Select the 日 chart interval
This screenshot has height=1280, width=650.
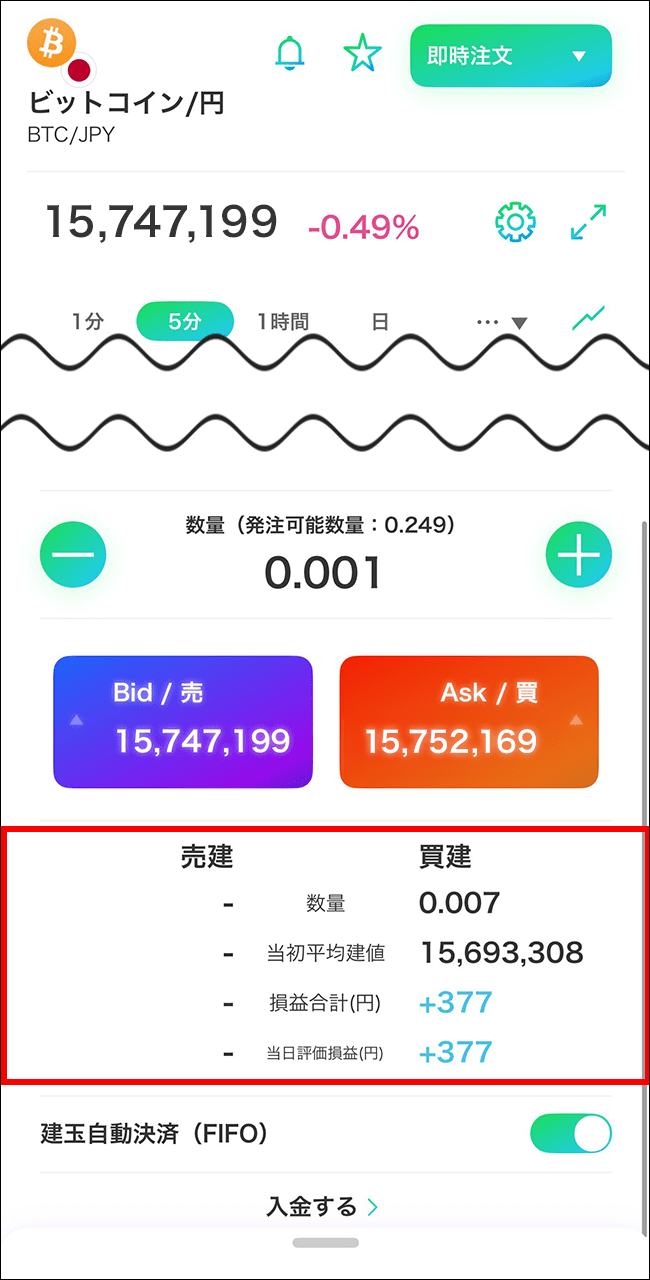tap(380, 322)
